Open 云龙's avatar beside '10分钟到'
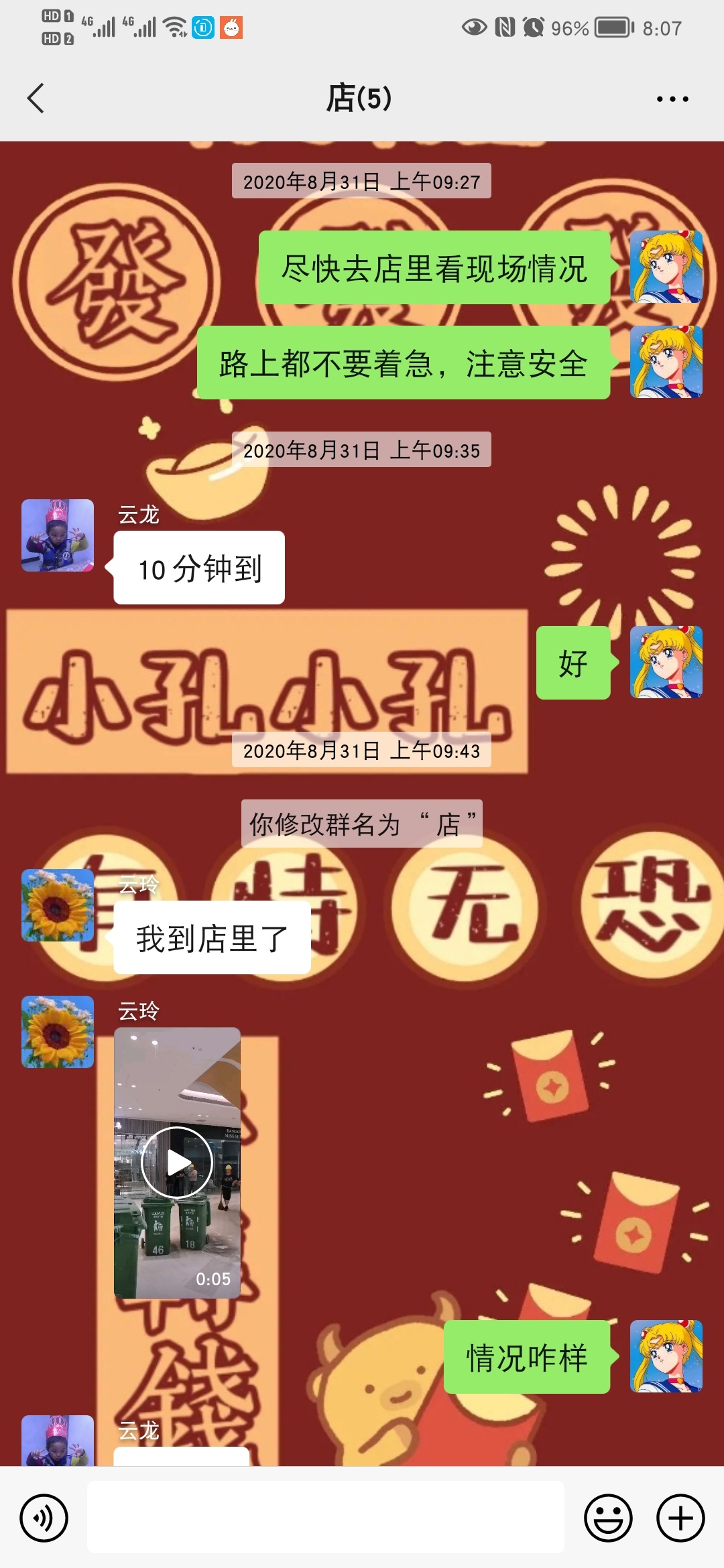This screenshot has height=1568, width=724. pos(58,535)
